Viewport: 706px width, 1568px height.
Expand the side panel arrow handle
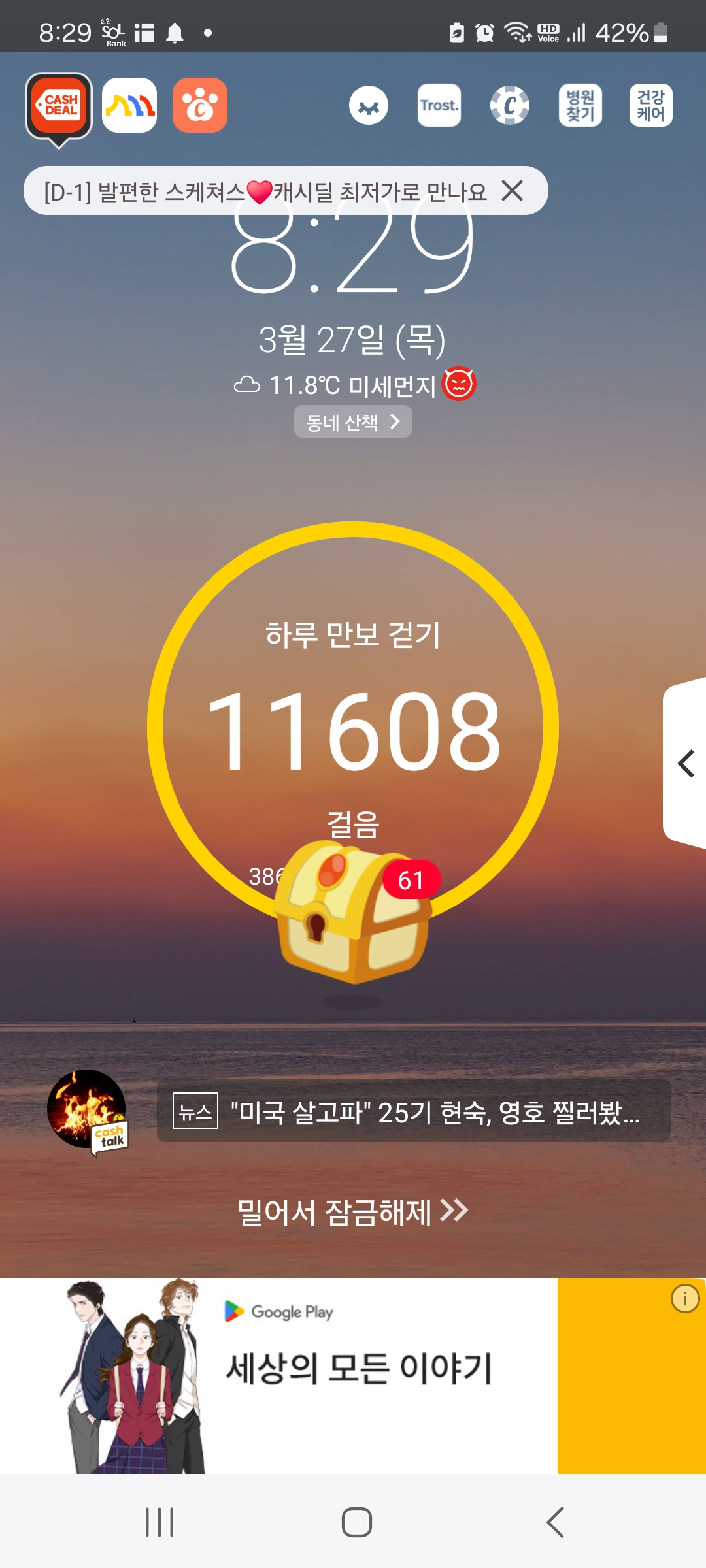pyautogui.click(x=685, y=763)
